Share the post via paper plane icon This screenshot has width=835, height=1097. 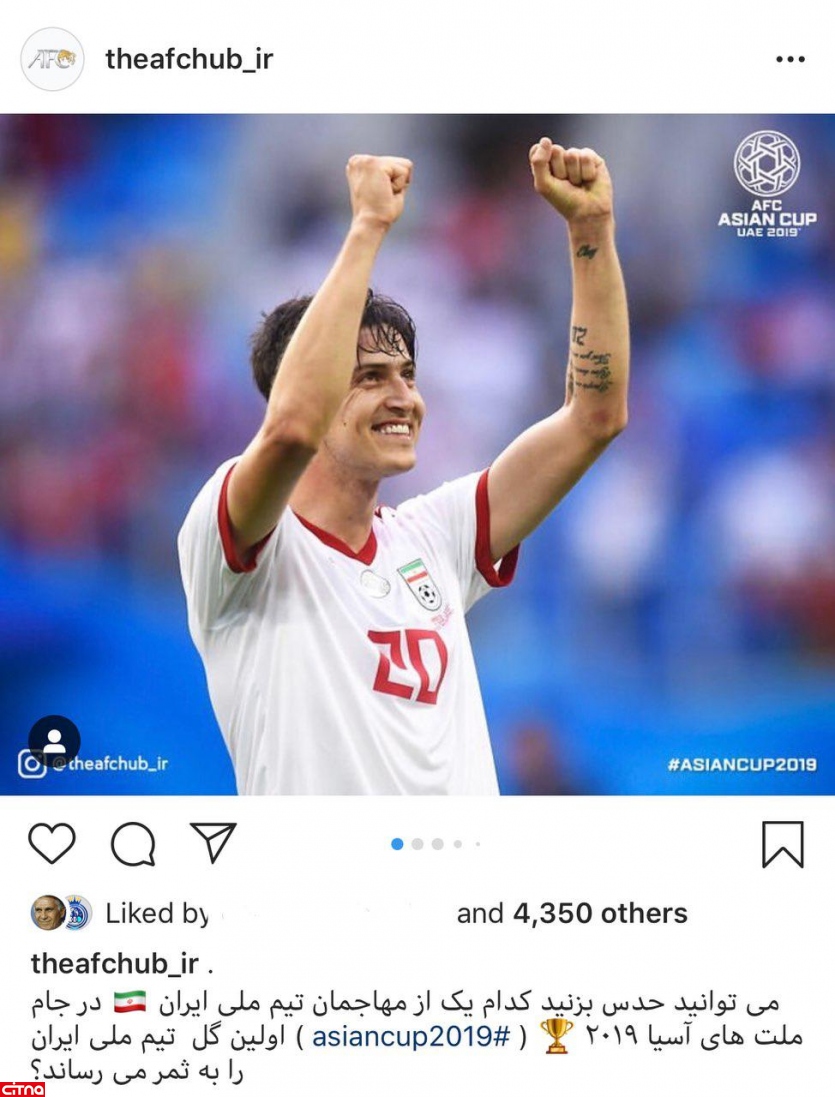[213, 843]
